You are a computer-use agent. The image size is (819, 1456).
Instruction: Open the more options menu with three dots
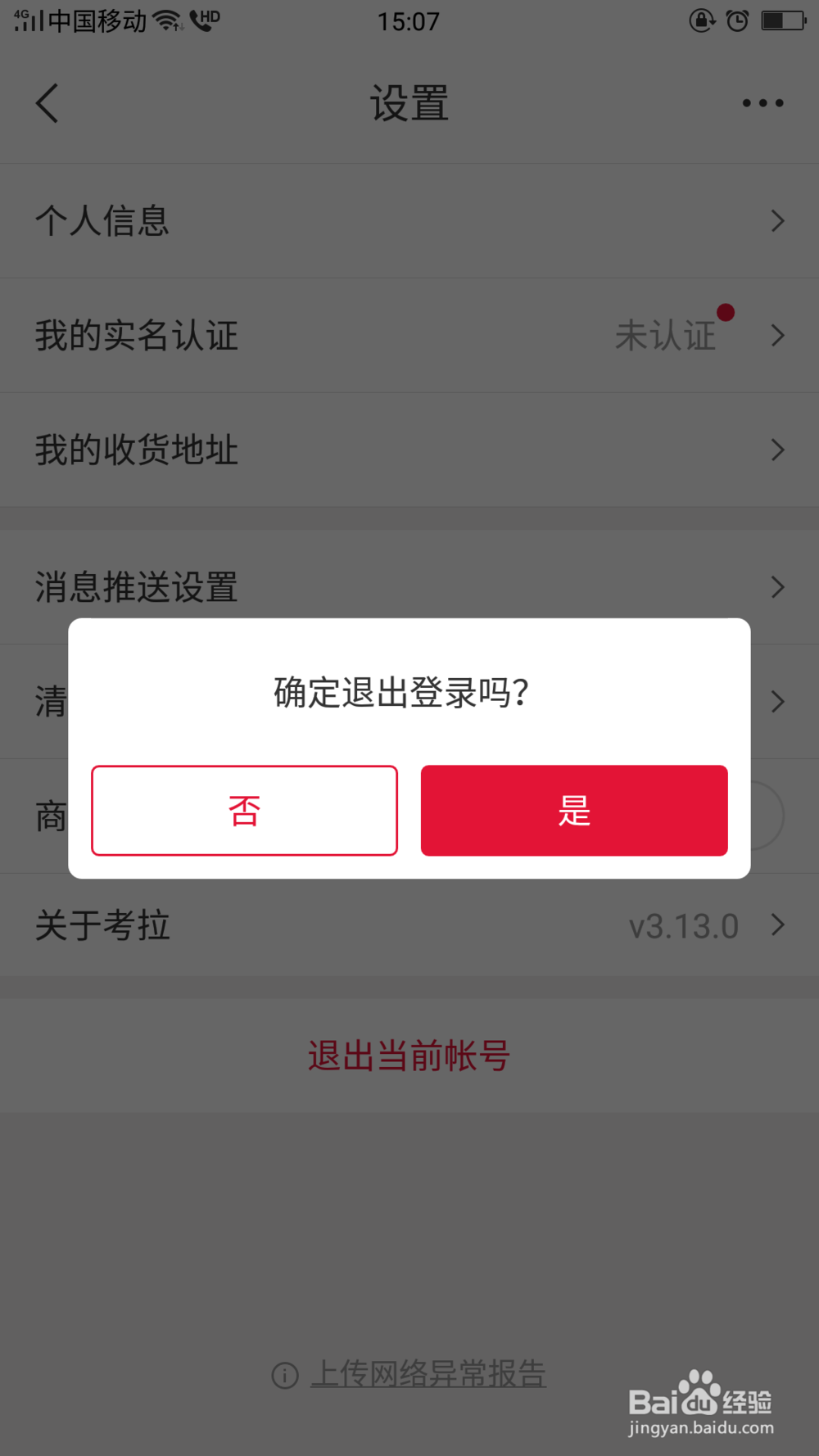[761, 102]
